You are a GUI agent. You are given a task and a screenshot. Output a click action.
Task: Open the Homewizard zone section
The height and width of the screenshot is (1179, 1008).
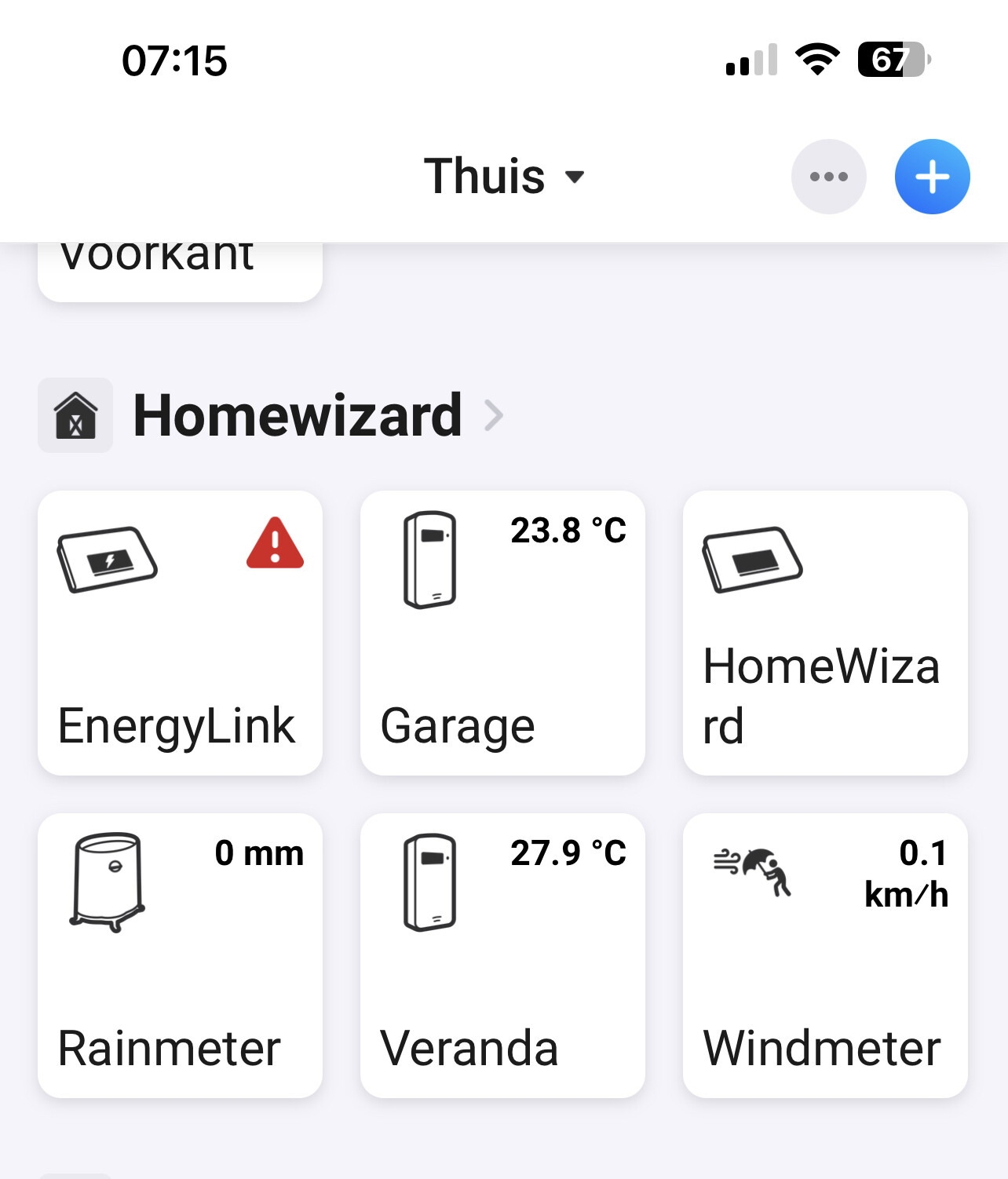tap(298, 415)
